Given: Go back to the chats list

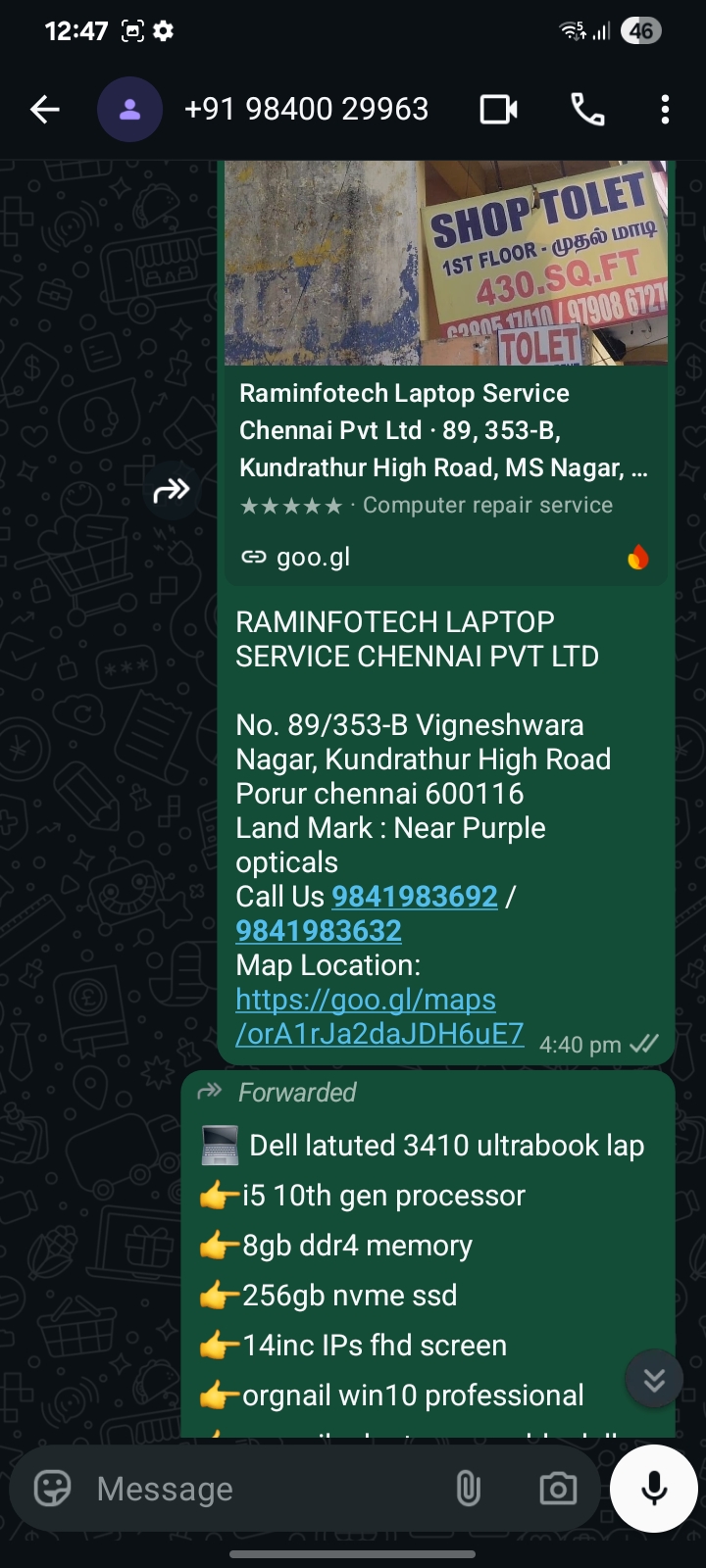Looking at the screenshot, I should click(x=45, y=109).
